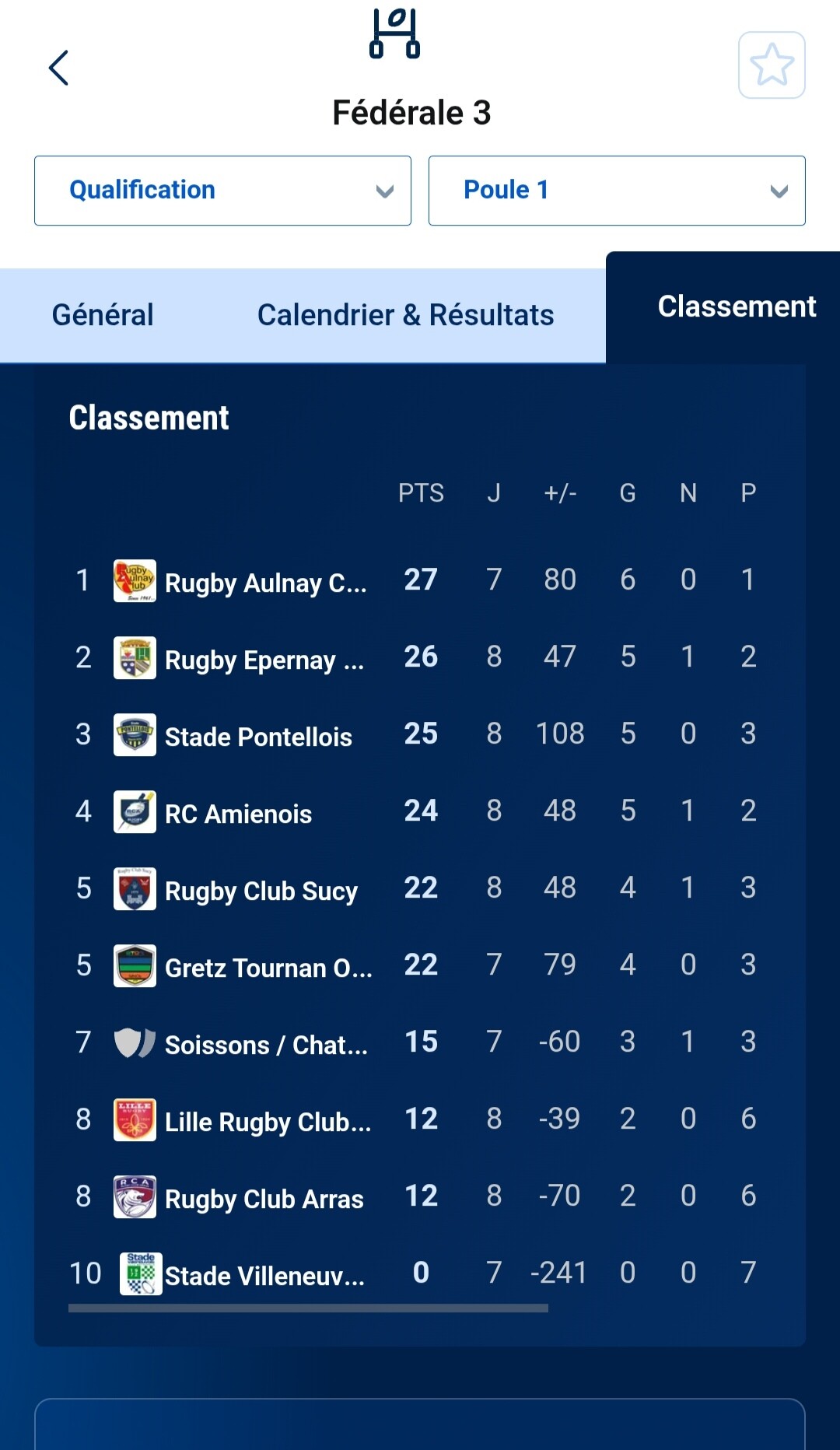Viewport: 840px width, 1450px height.
Task: Open Rugby Aulnay team row
Action: pos(265,582)
